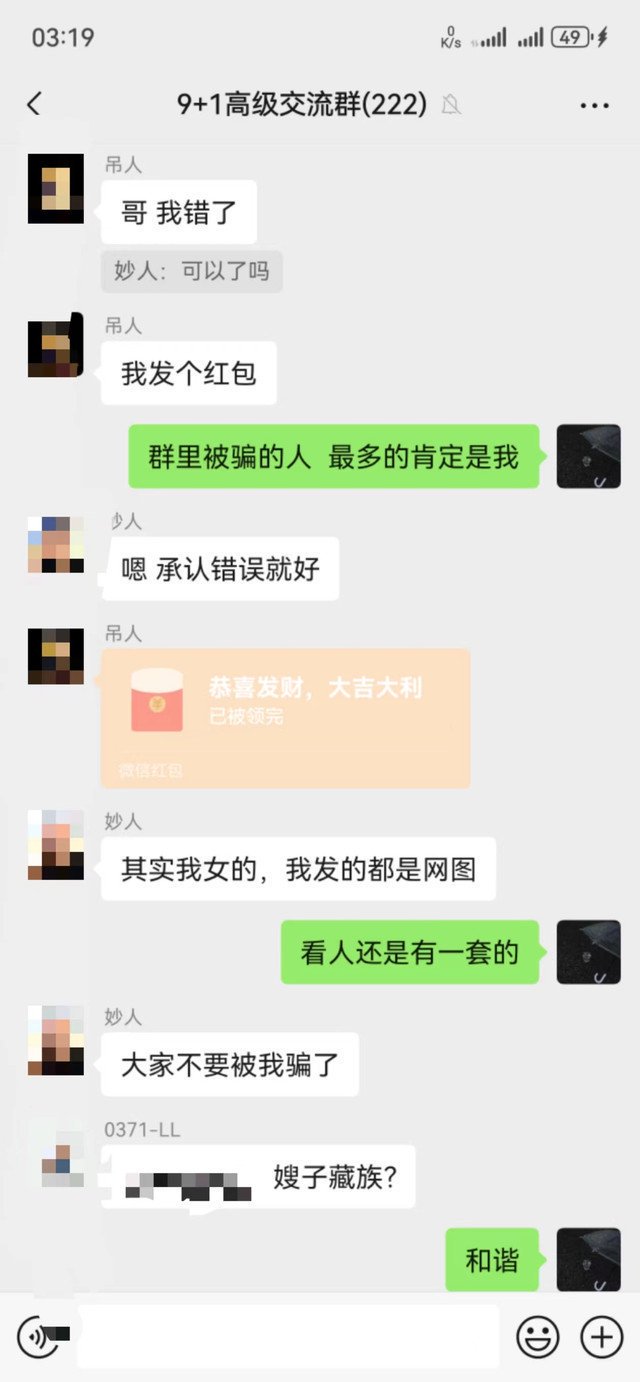Open the group chat overflow menu

[x=594, y=105]
